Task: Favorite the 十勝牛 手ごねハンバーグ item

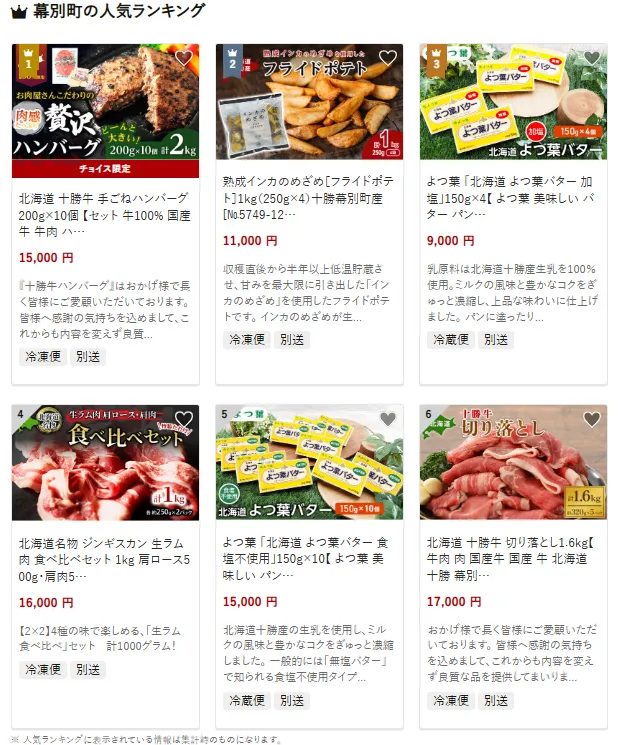Action: pyautogui.click(x=184, y=58)
